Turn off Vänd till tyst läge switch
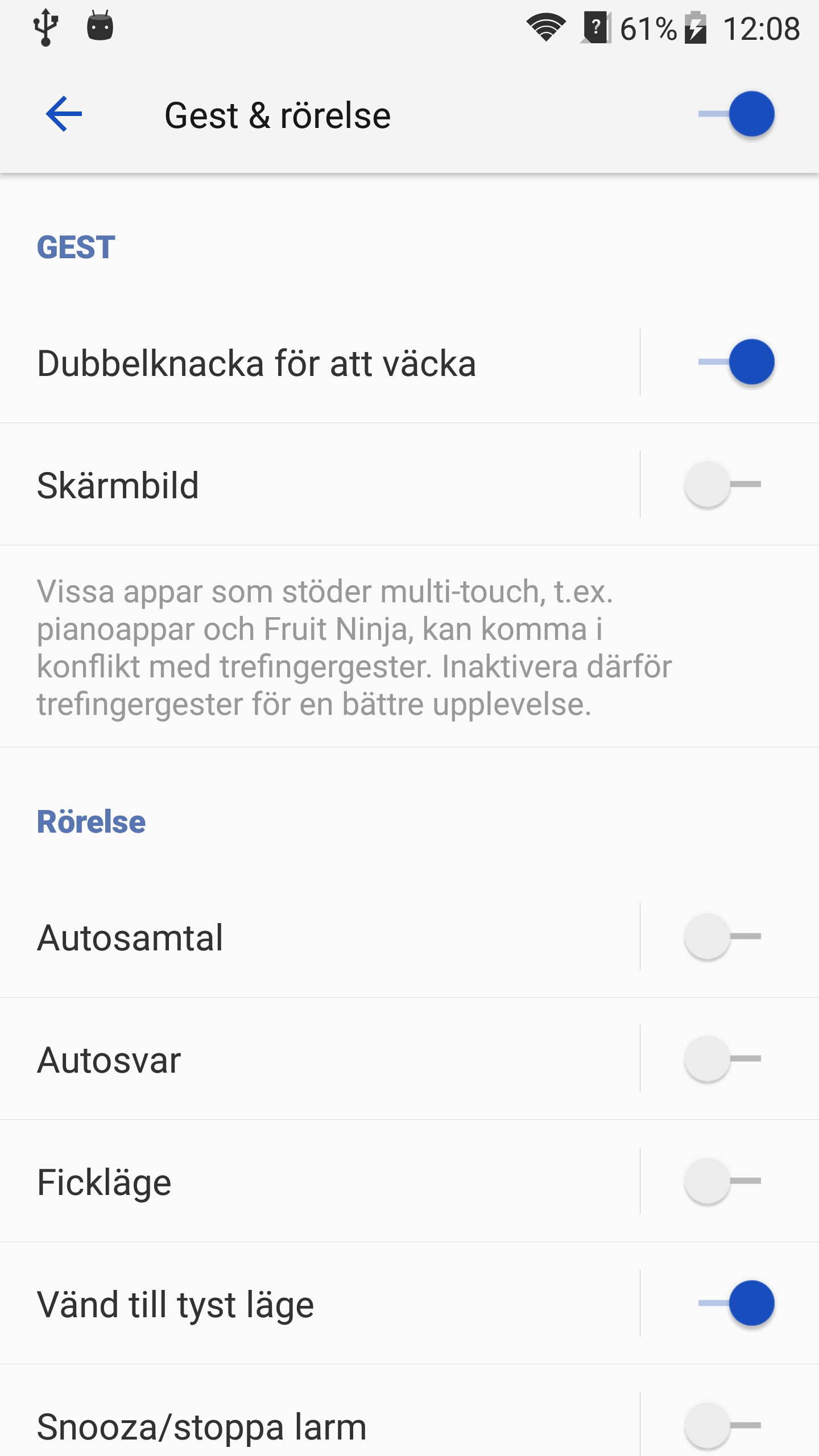The height and width of the screenshot is (1456, 819). click(736, 1303)
